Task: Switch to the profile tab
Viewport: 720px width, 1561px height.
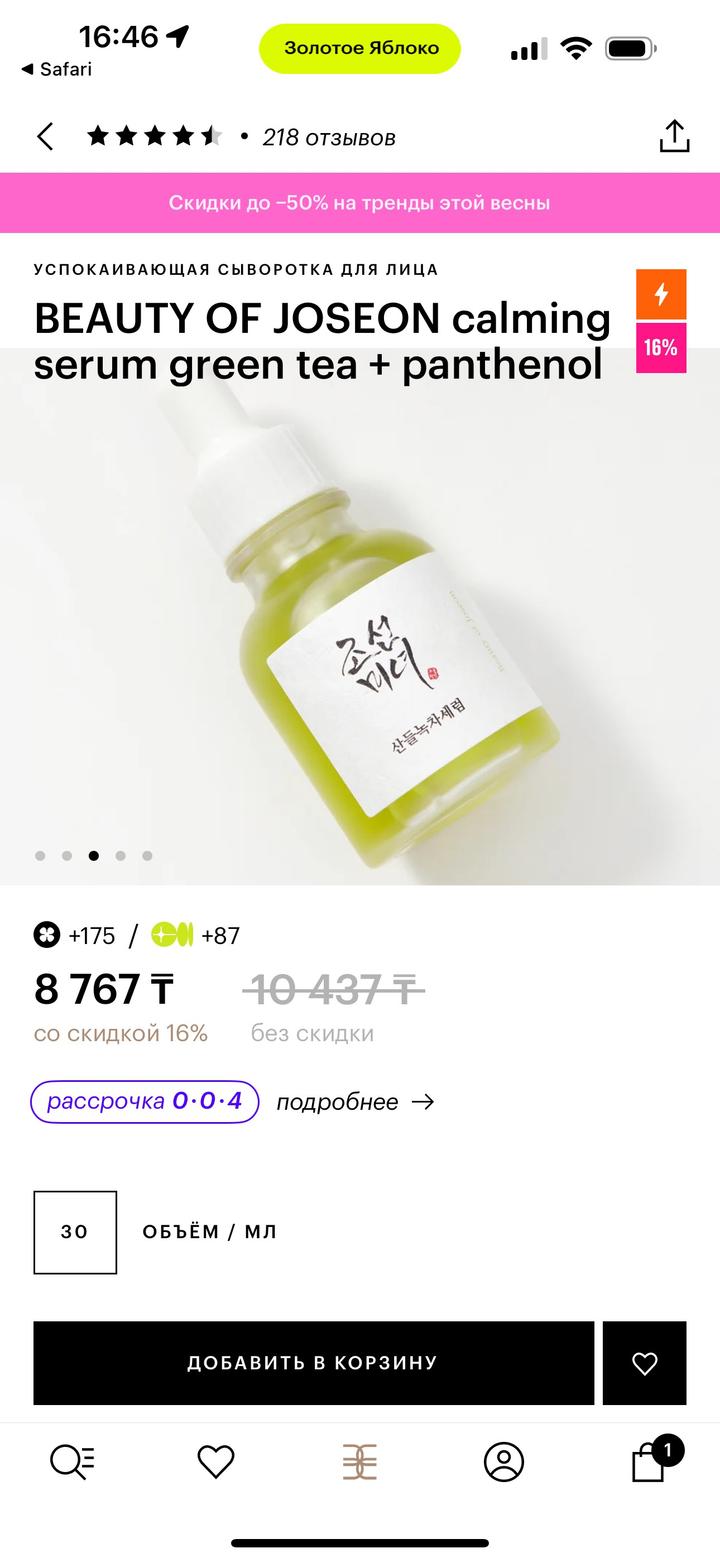Action: pos(503,1462)
